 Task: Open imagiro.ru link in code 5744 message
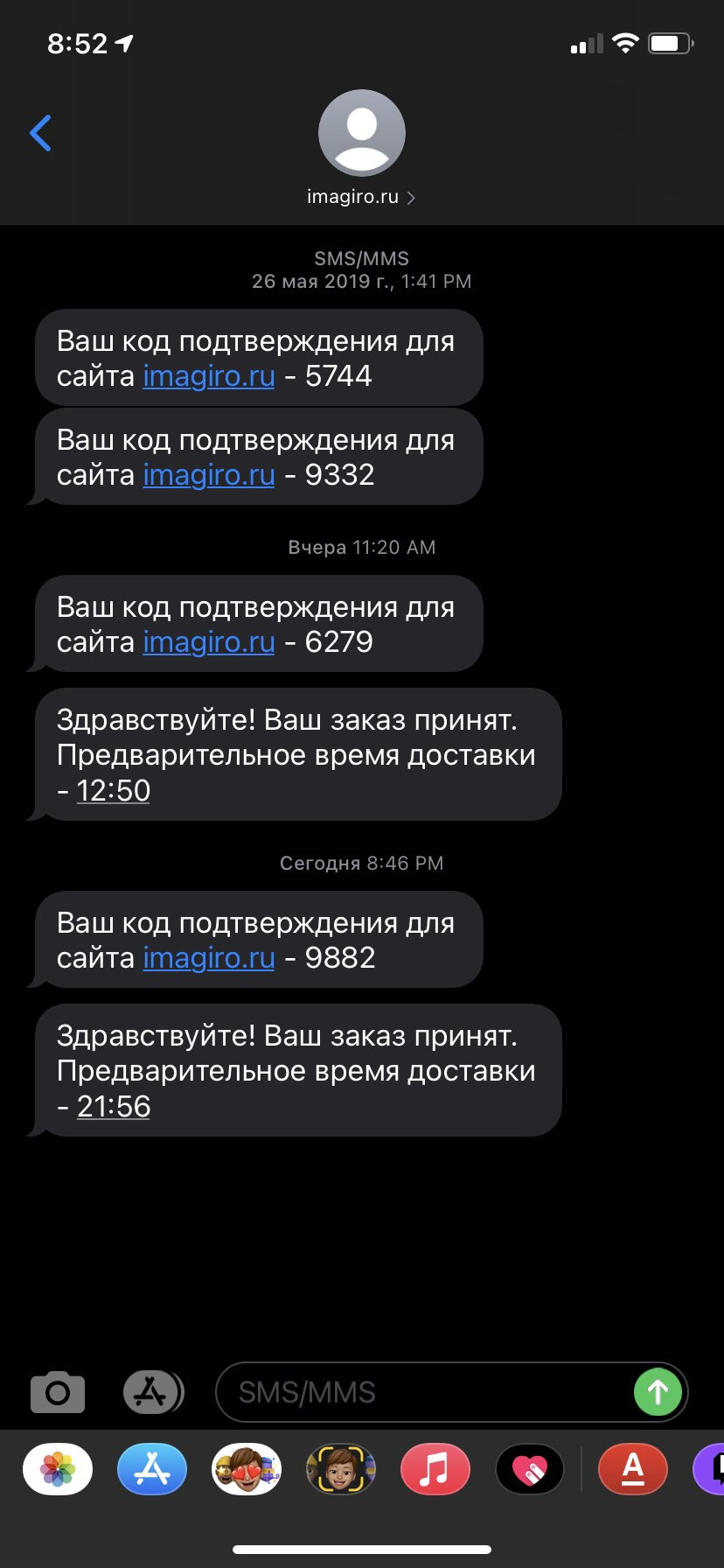click(x=209, y=376)
